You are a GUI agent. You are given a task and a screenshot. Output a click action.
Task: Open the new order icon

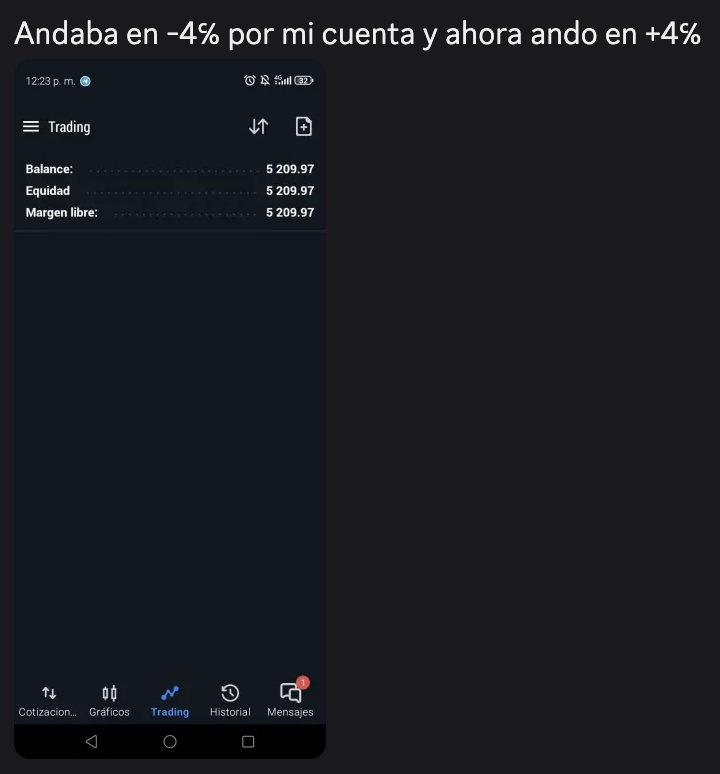304,126
